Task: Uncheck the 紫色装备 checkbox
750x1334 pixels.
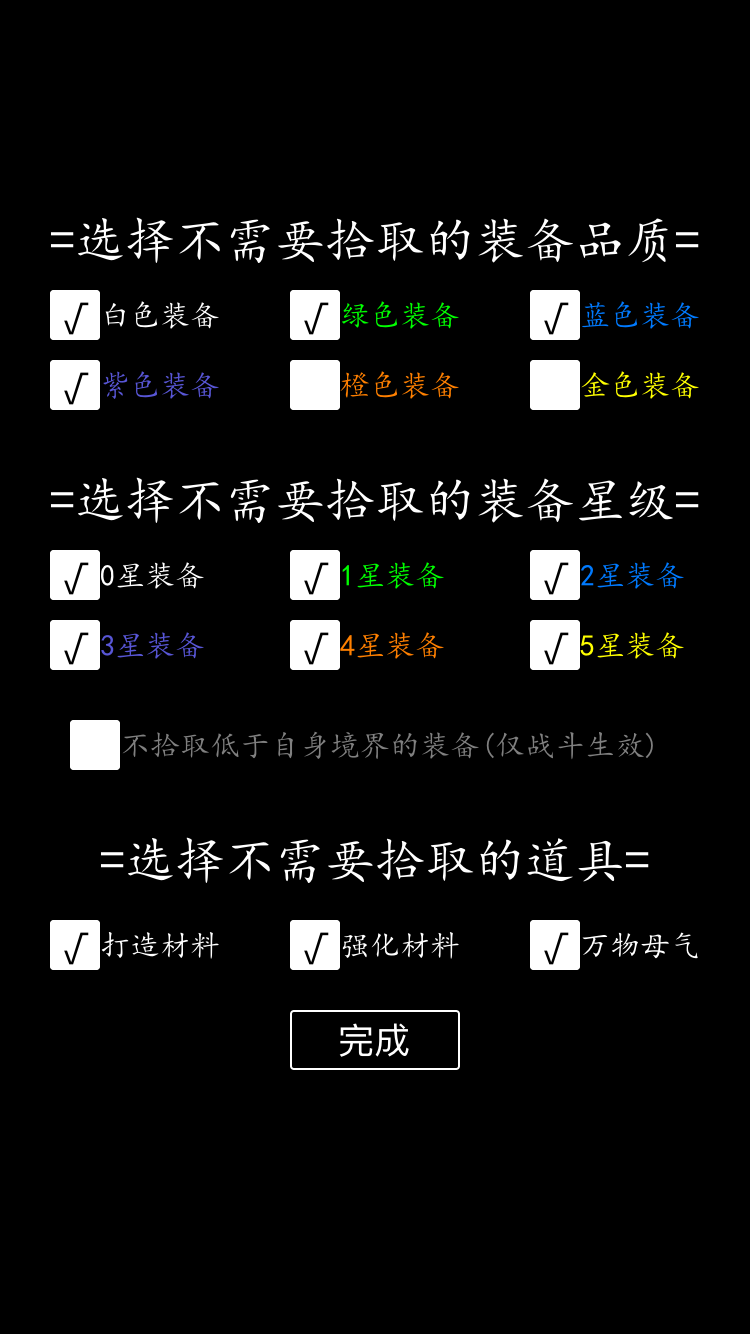Action: pyautogui.click(x=75, y=385)
